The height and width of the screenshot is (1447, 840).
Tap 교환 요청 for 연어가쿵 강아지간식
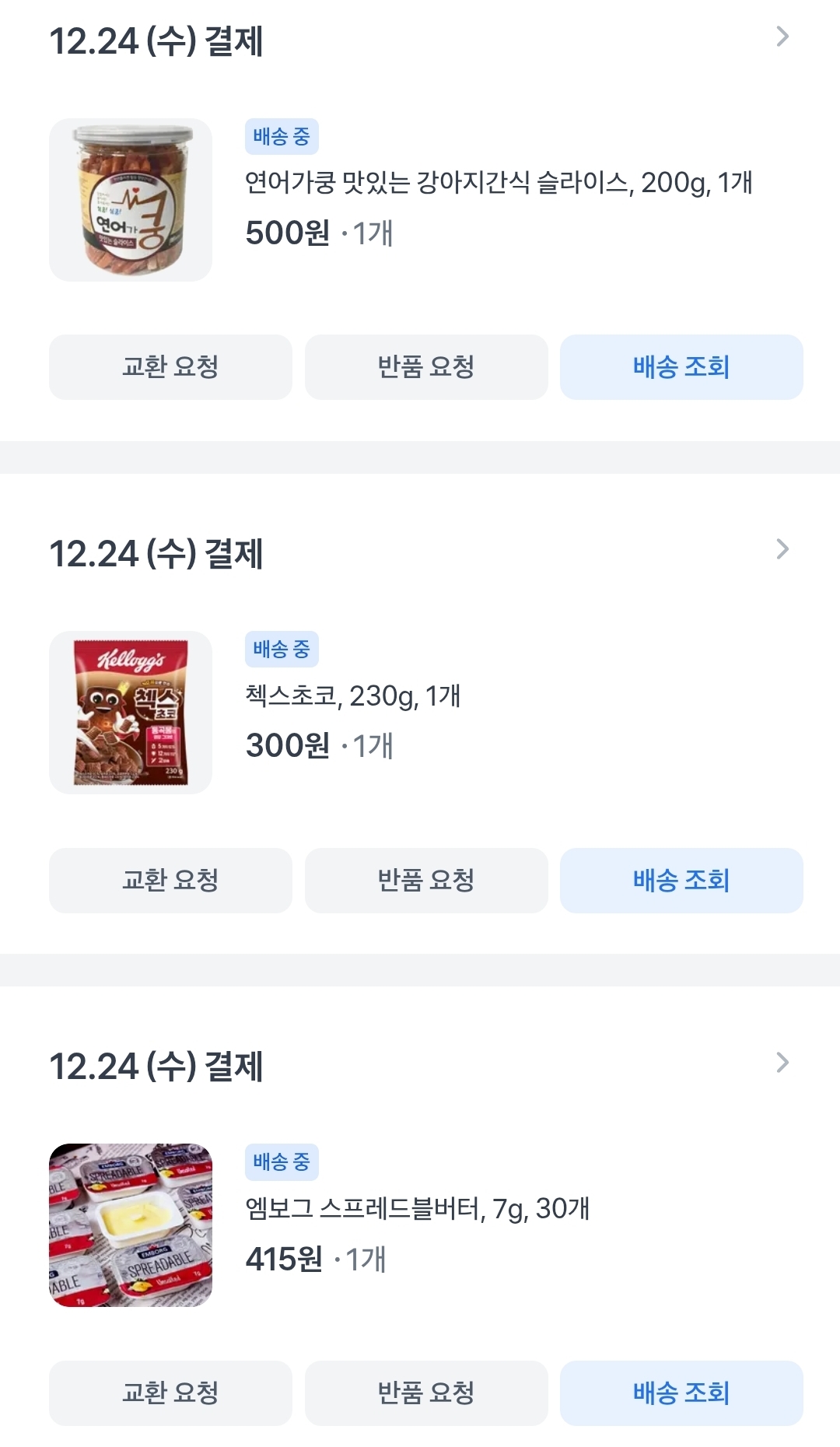tap(170, 367)
